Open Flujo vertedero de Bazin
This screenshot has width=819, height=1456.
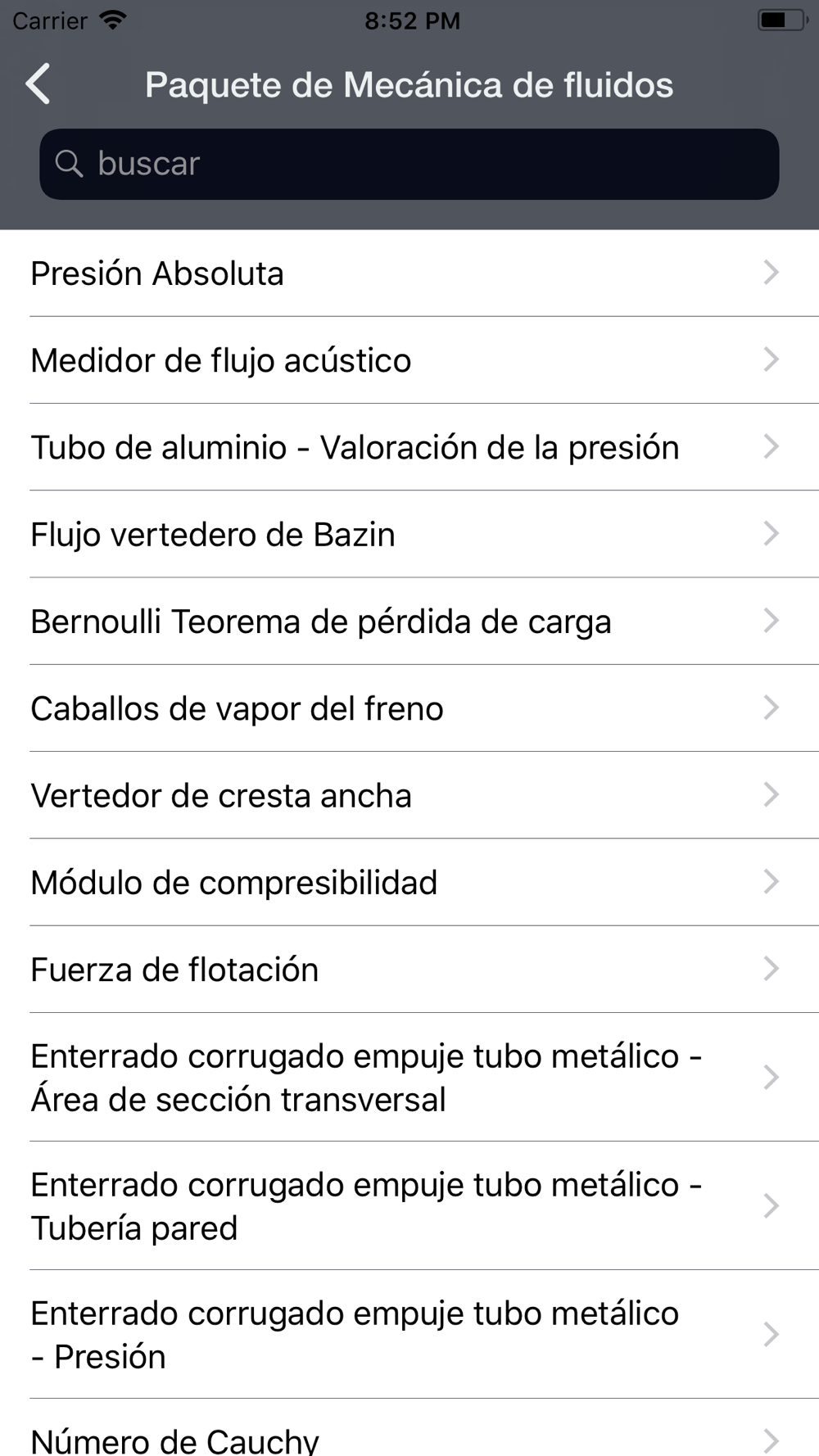click(x=409, y=534)
